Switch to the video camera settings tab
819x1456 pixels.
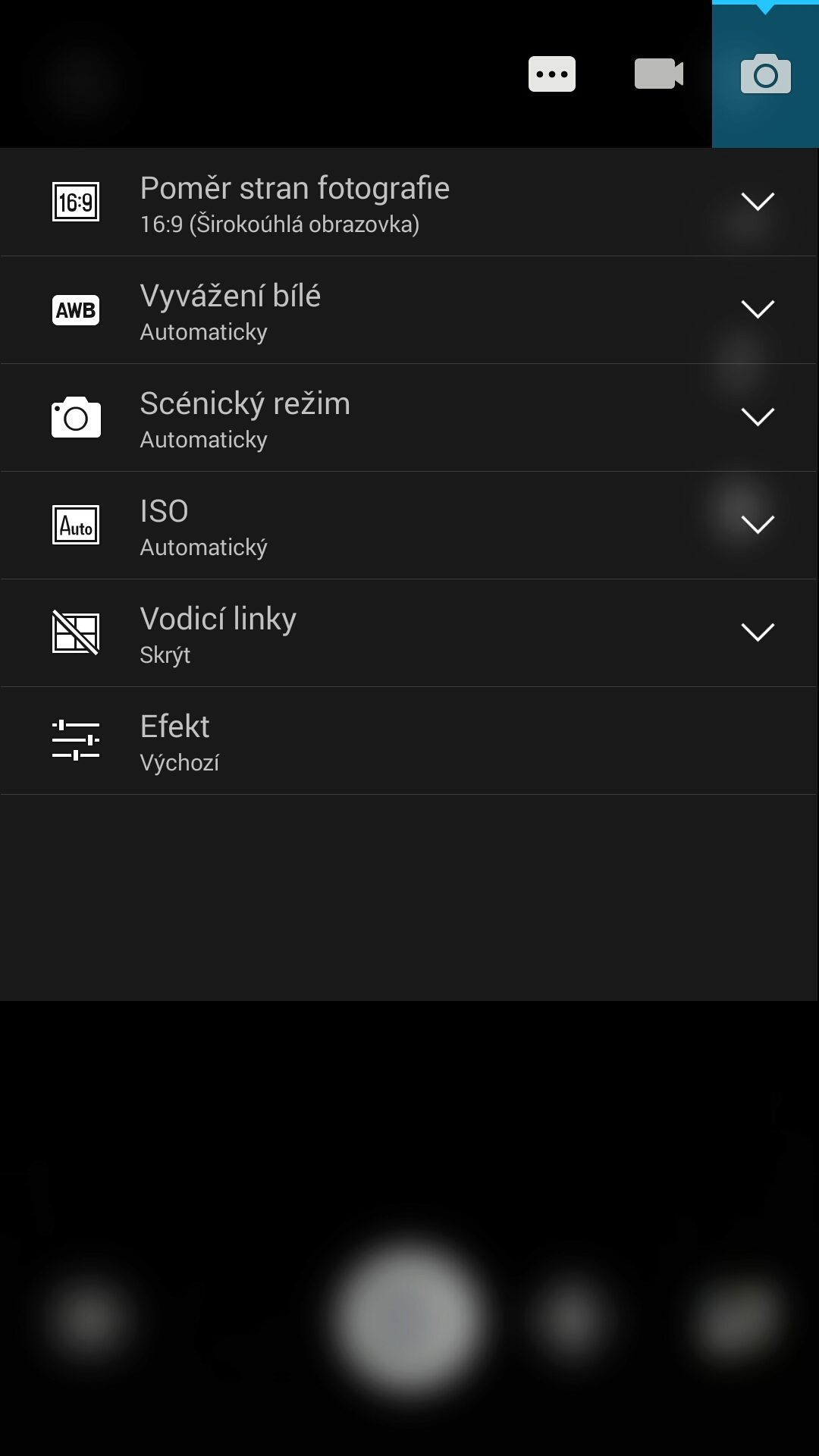[659, 74]
